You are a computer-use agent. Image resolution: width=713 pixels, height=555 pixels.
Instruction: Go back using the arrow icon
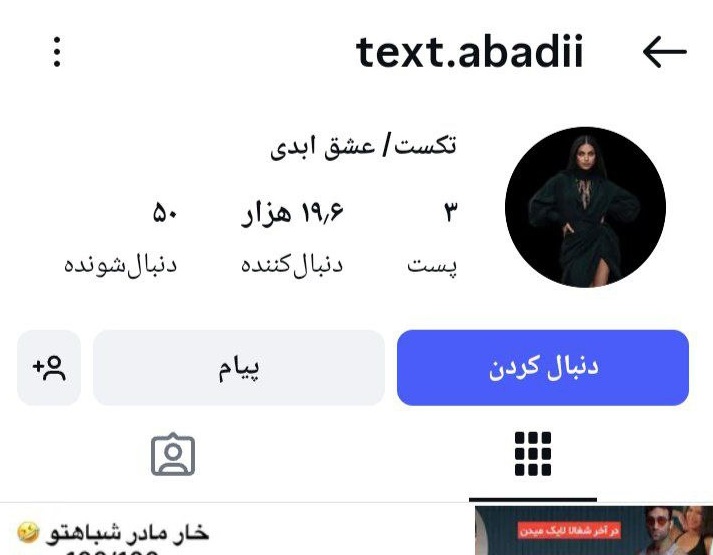point(664,52)
